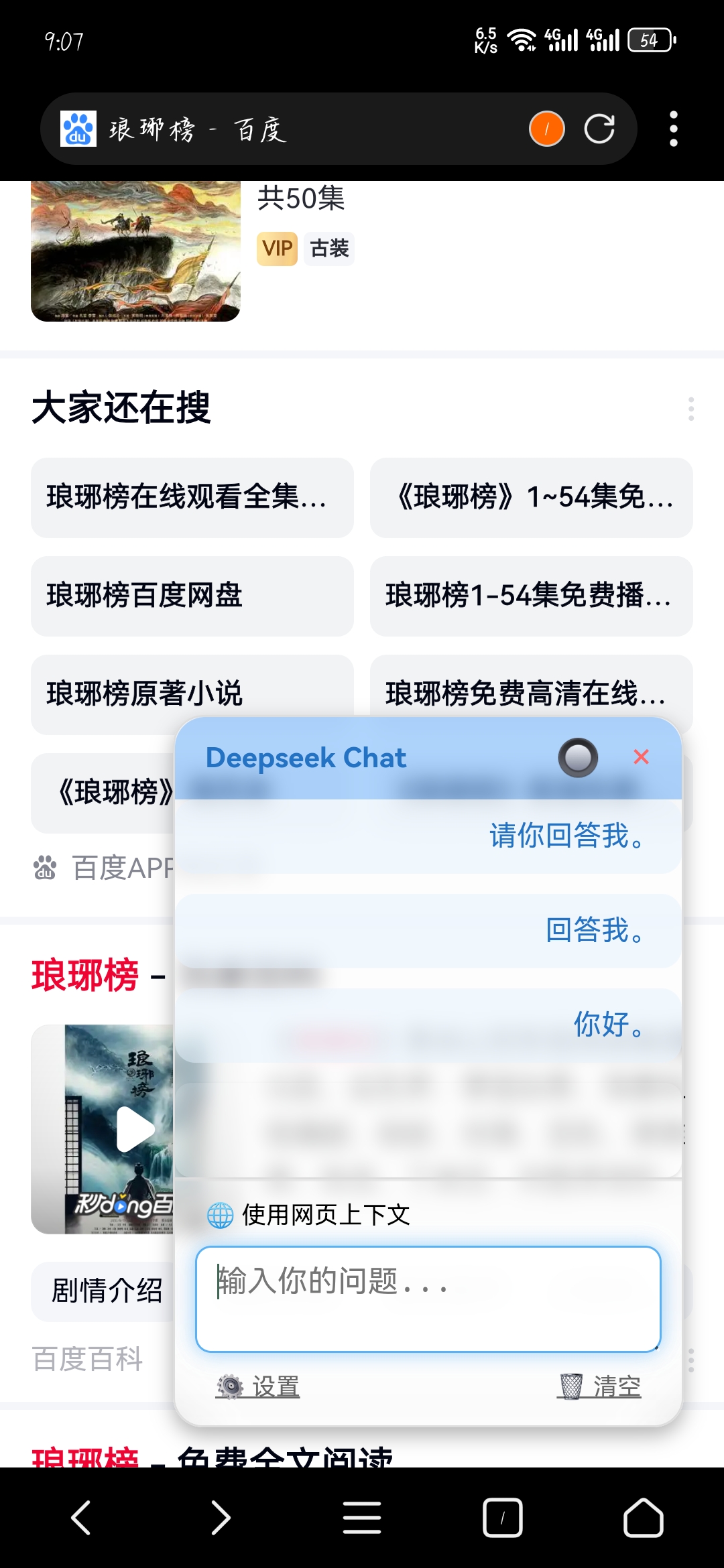Screen dimensions: 724x1568
Task: Open the browser's three-dot overflow menu
Action: (673, 129)
